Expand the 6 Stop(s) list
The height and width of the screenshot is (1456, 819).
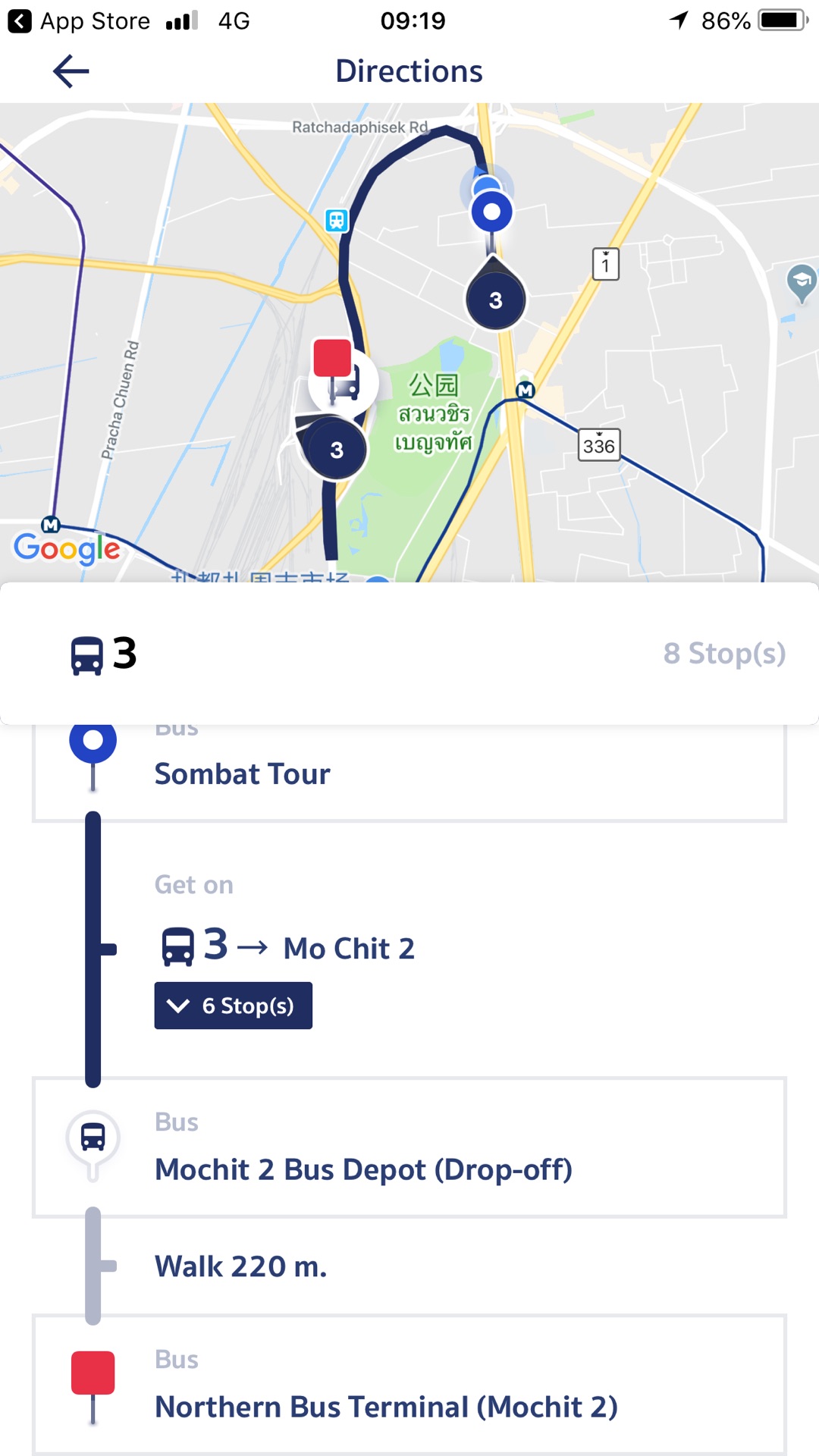tap(233, 1006)
